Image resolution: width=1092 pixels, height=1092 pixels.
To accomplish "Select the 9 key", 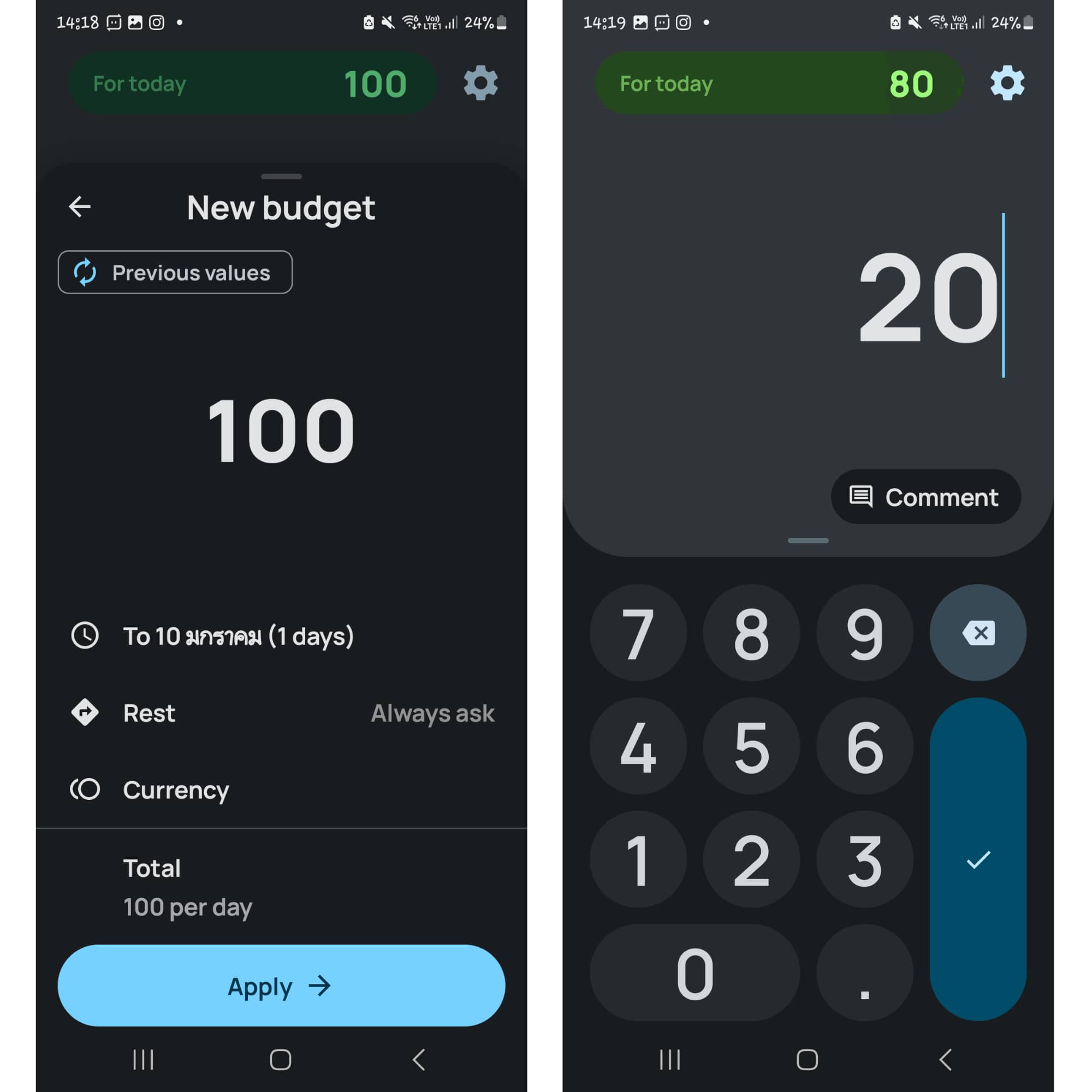I will click(864, 632).
